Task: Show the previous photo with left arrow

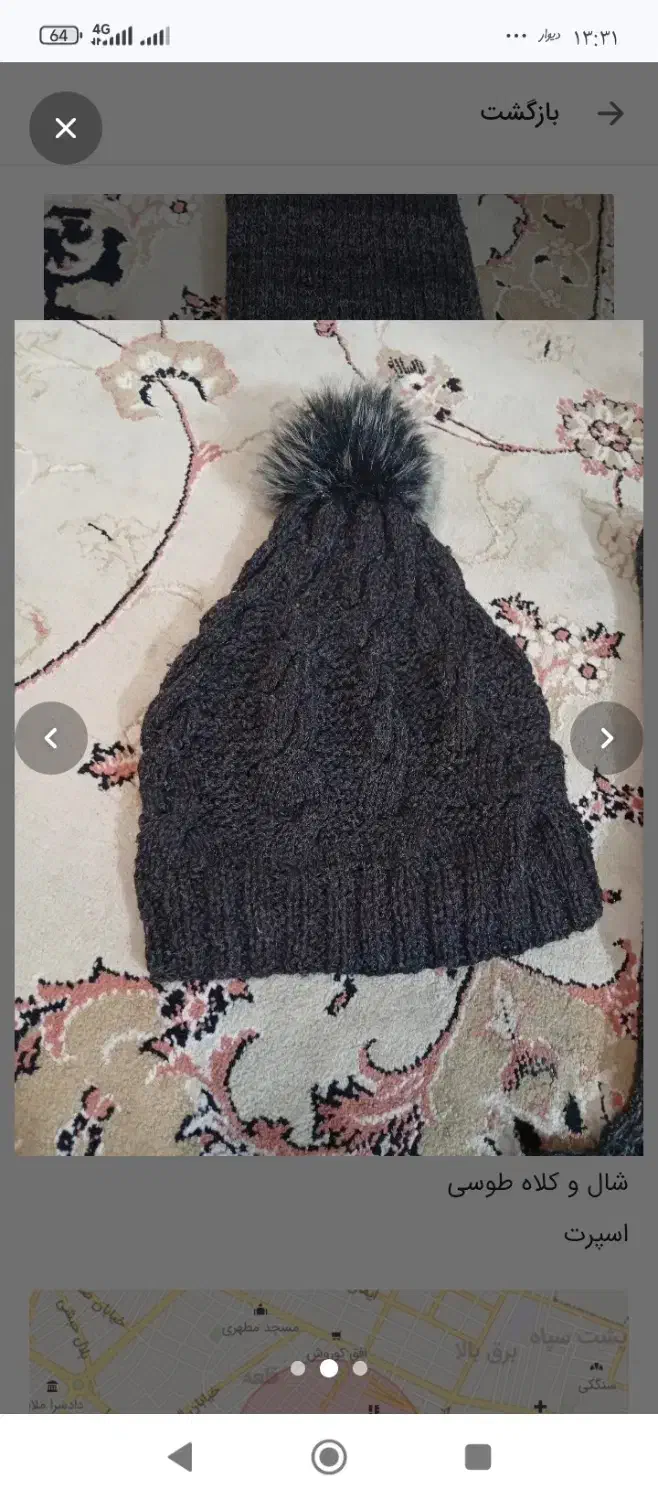Action: coord(51,738)
